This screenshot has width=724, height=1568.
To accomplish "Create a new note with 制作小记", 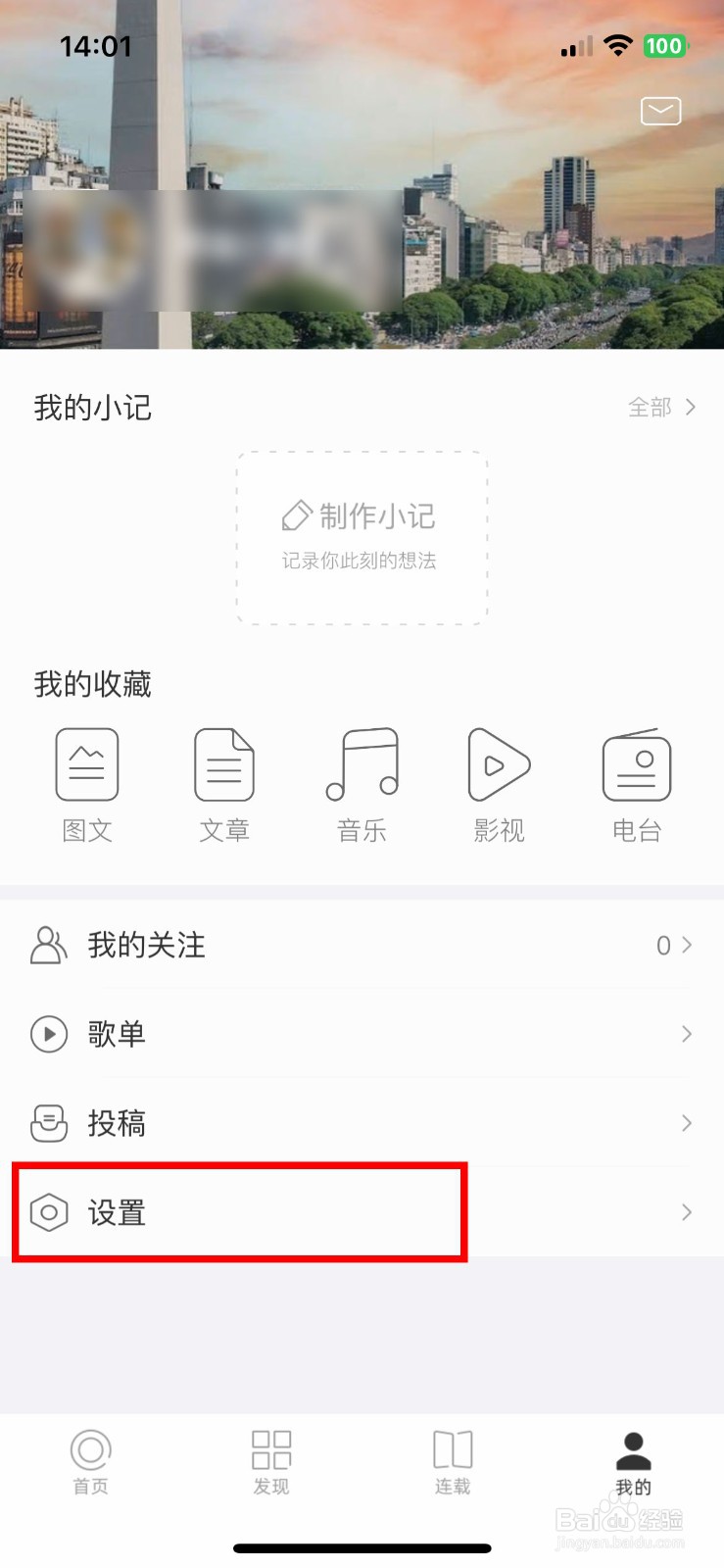I will coord(362,538).
